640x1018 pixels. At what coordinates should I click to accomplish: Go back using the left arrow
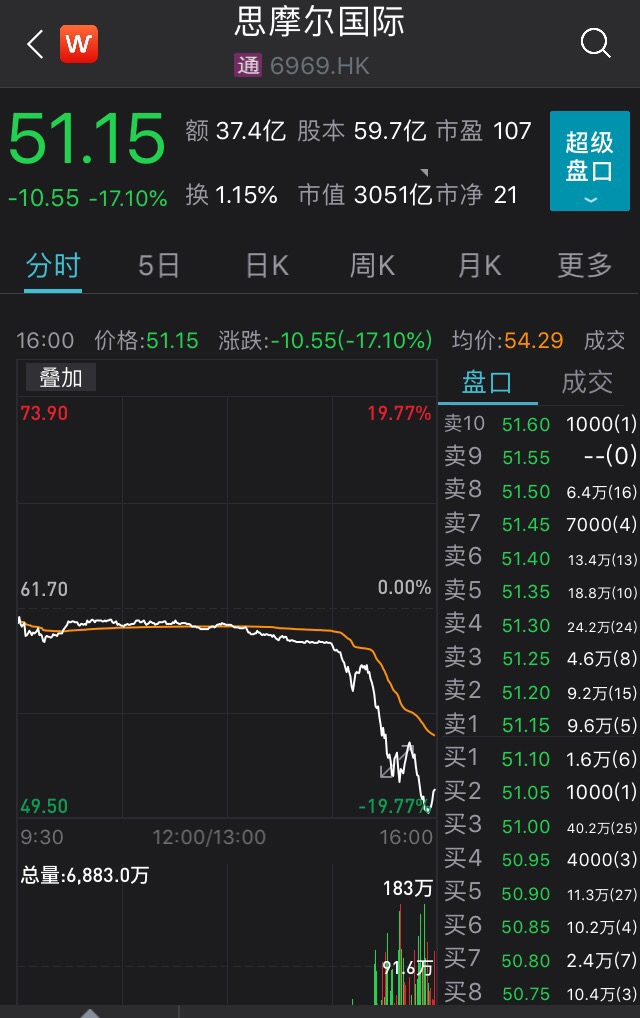(35, 44)
